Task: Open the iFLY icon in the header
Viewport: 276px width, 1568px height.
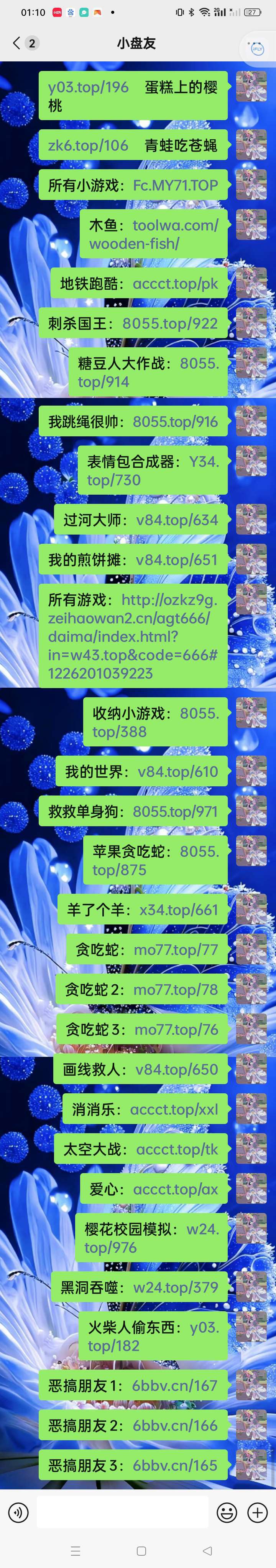Action: click(256, 48)
